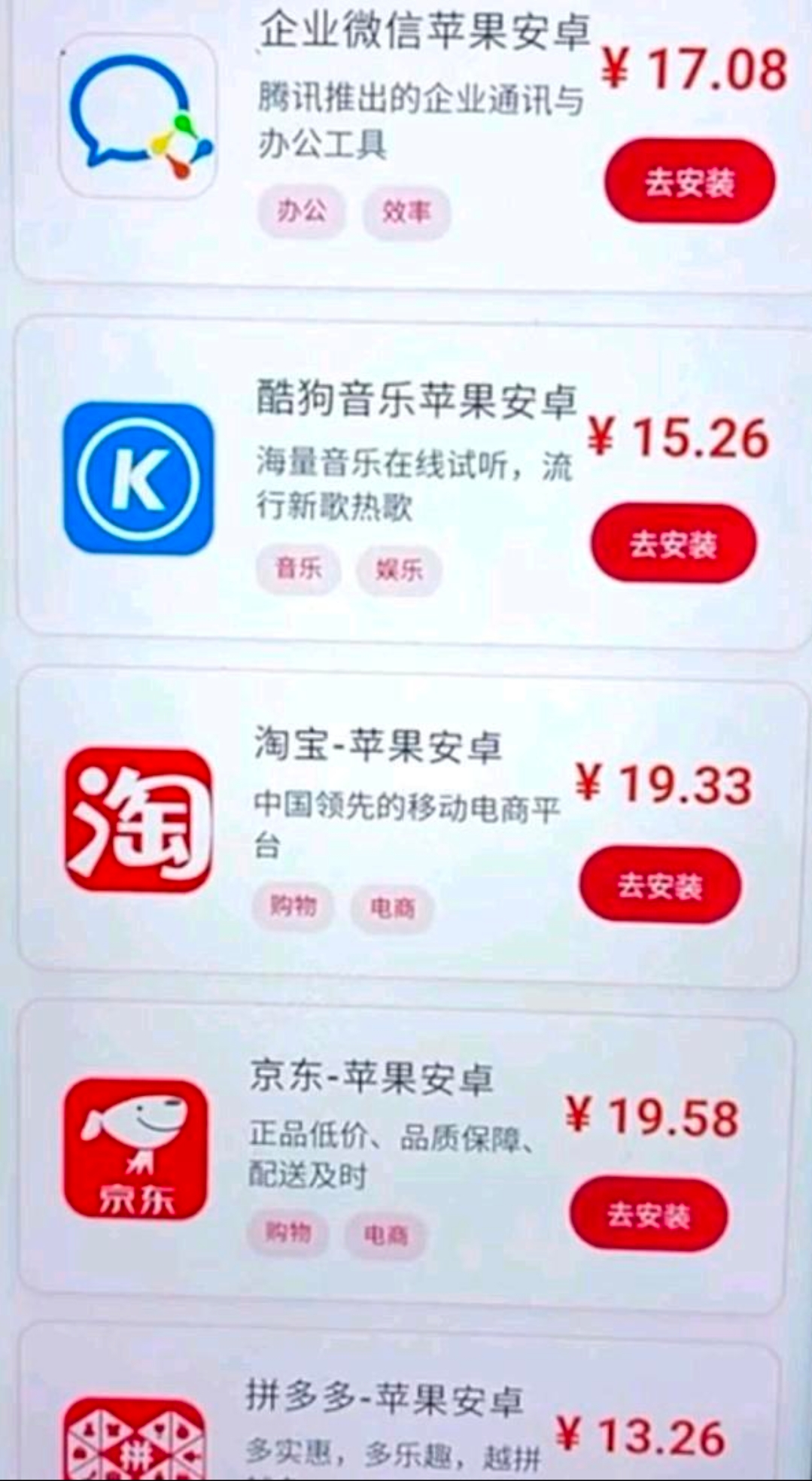Viewport: 812px width, 1481px height.
Task: Select the 购物 tag under 淘宝
Action: tap(295, 907)
